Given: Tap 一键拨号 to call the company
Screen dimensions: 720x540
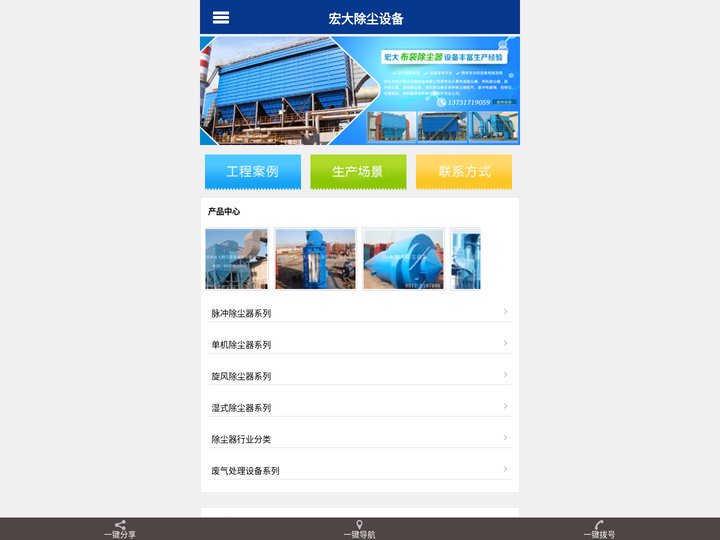Looking at the screenshot, I should click(599, 529).
